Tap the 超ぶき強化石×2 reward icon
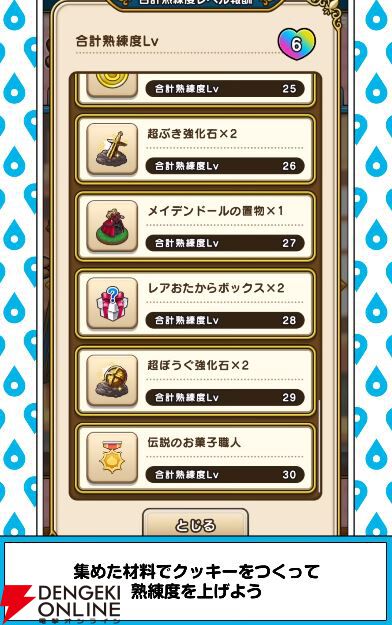Screen dimensions: 392x625 [112, 149]
